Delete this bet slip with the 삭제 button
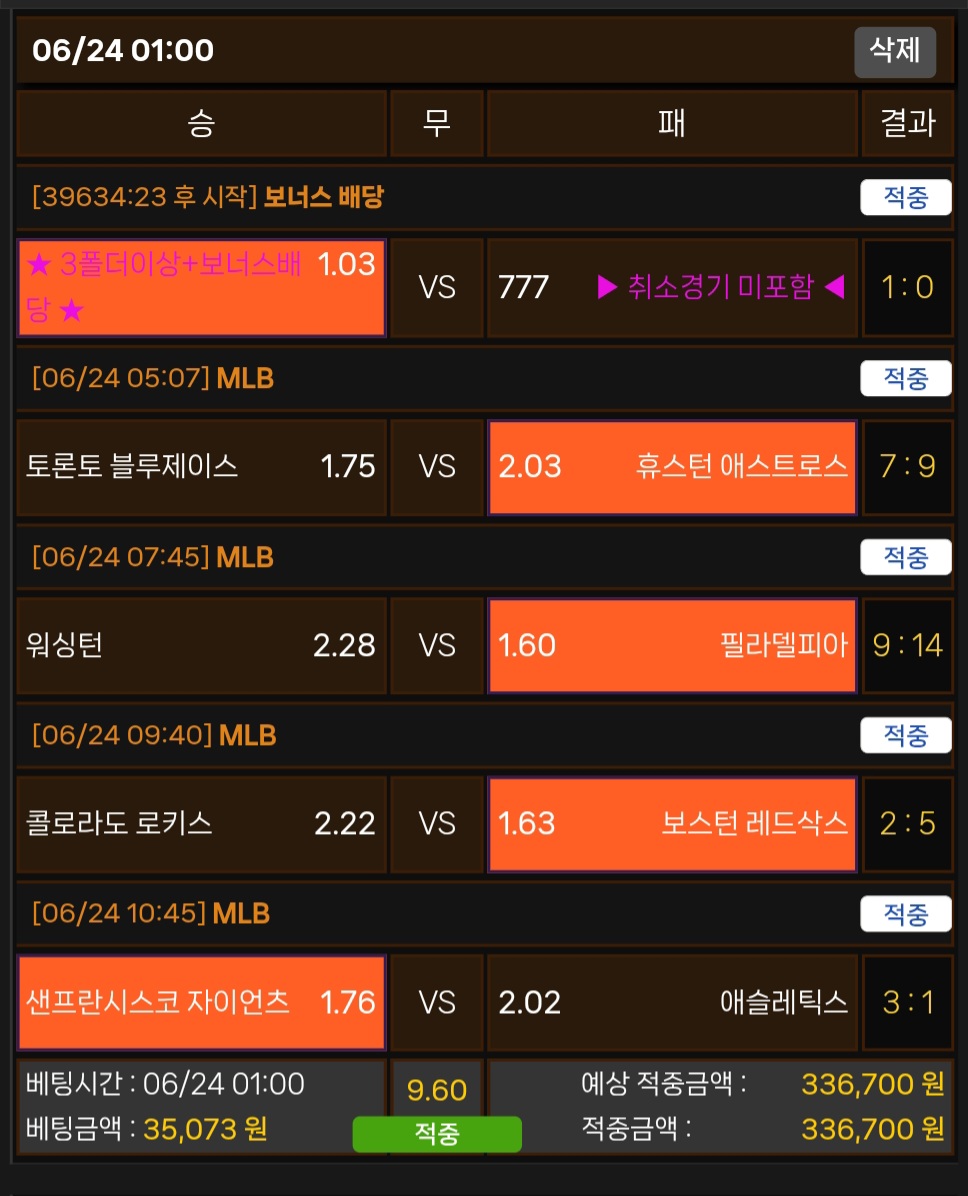 pyautogui.click(x=895, y=52)
